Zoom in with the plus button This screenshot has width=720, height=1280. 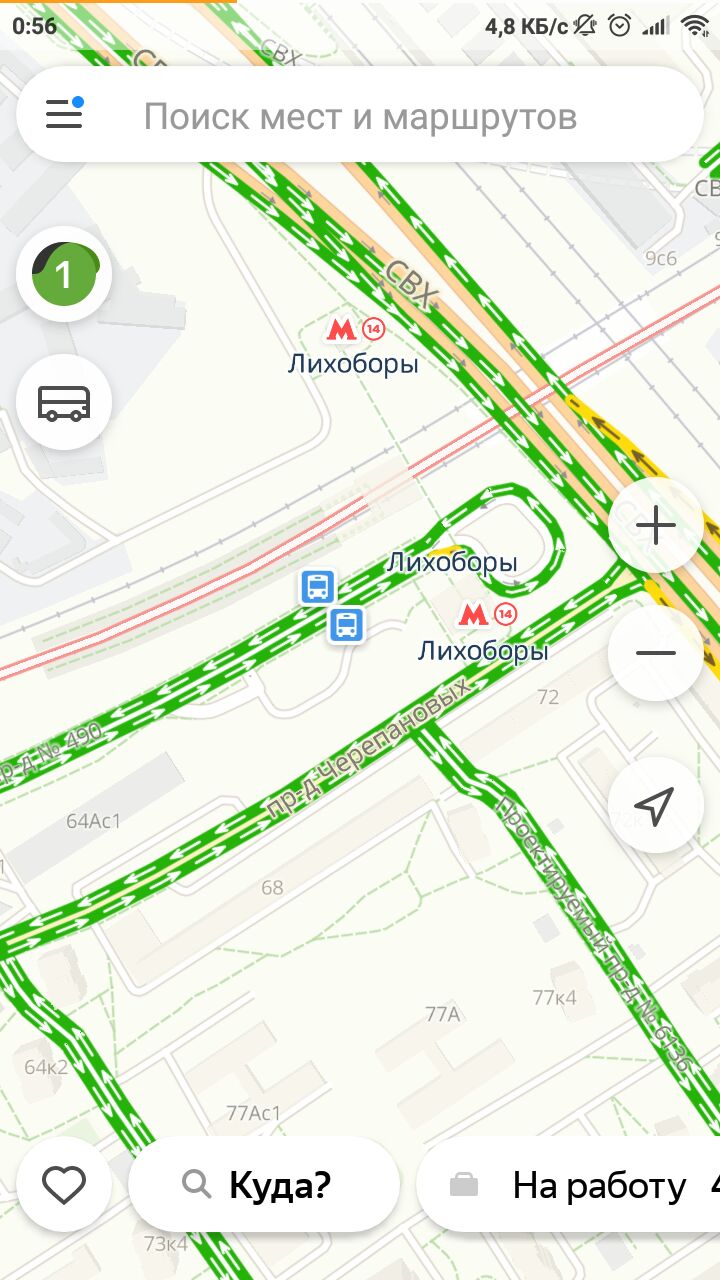click(655, 525)
